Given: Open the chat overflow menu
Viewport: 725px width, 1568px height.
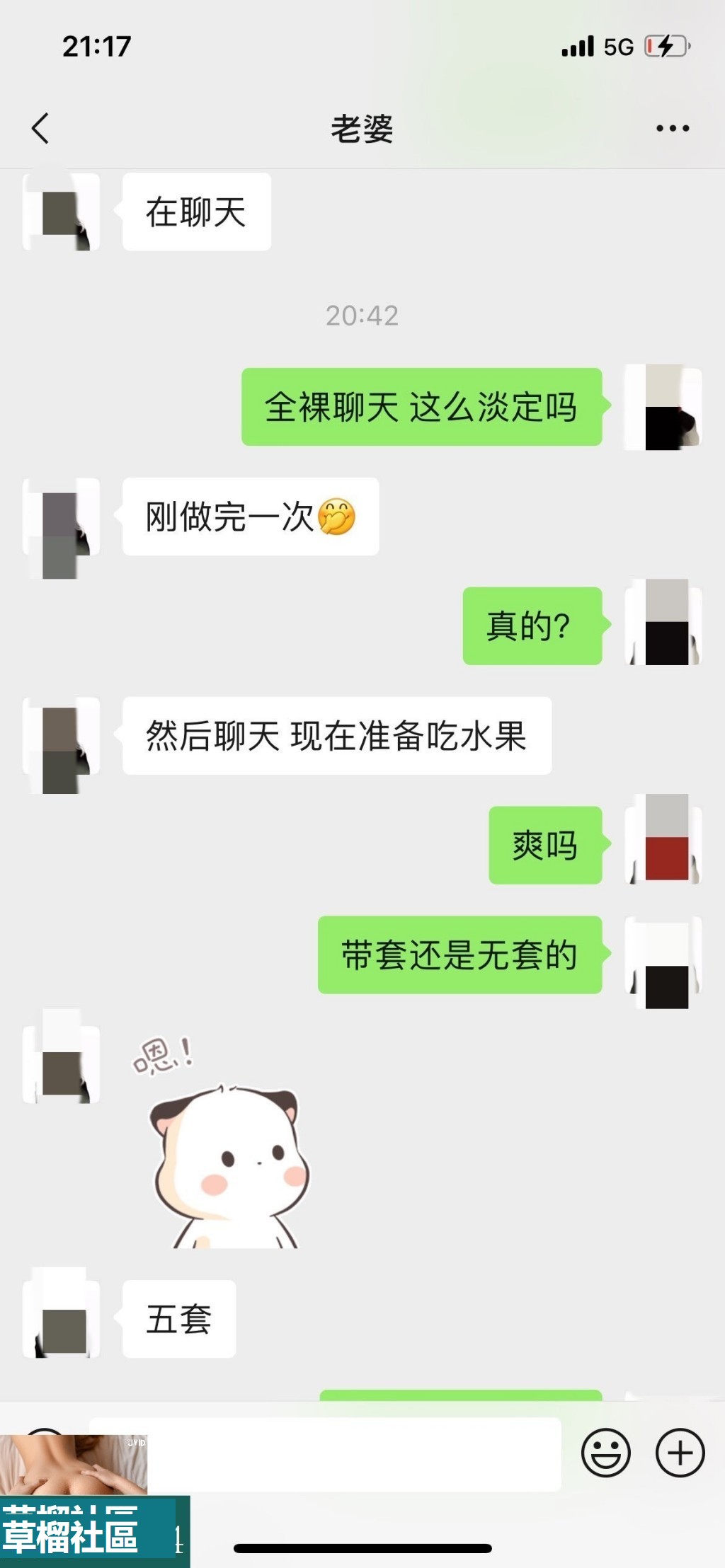Looking at the screenshot, I should pyautogui.click(x=672, y=128).
